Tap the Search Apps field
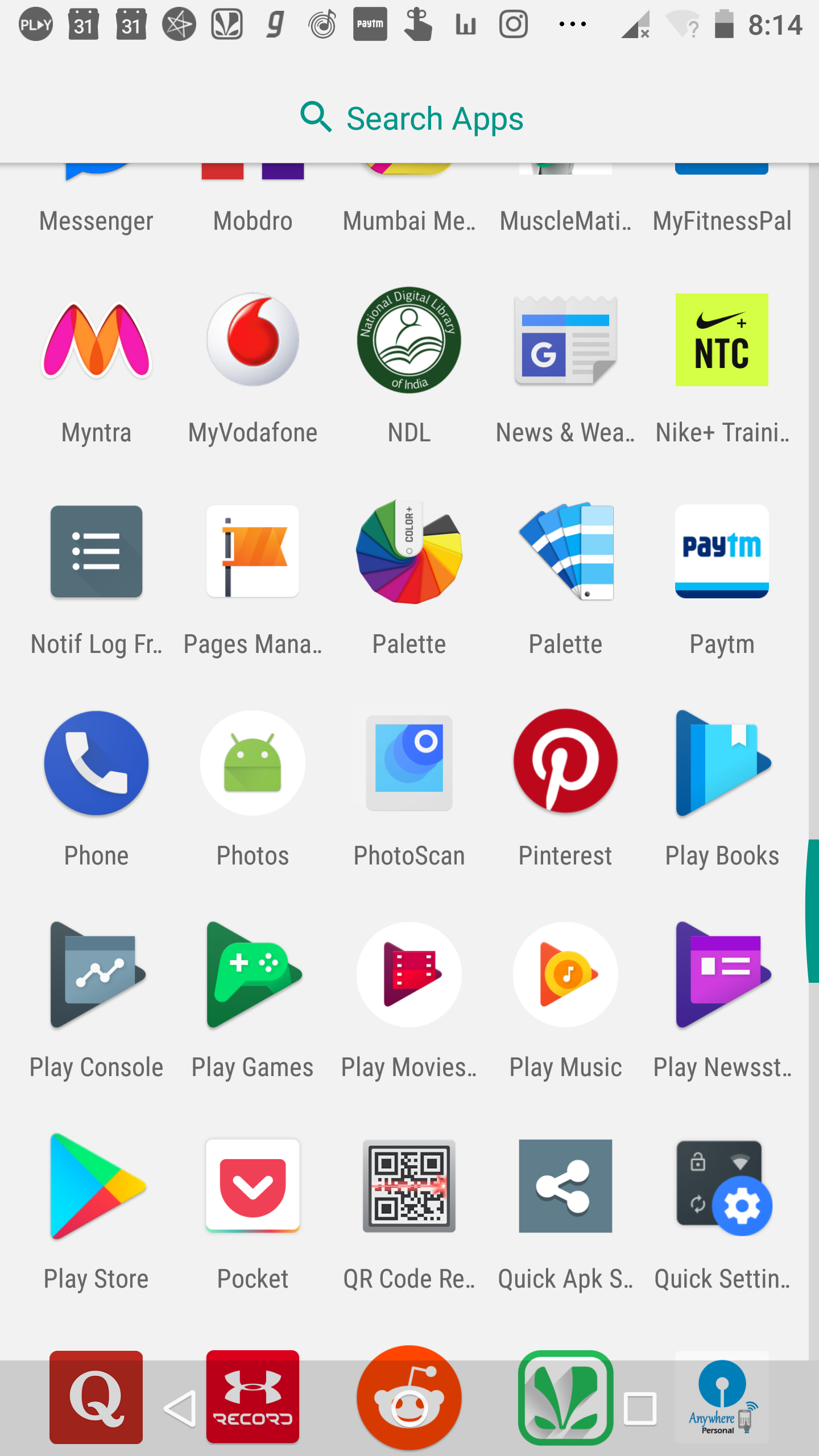Image resolution: width=819 pixels, height=1456 pixels. tap(409, 118)
